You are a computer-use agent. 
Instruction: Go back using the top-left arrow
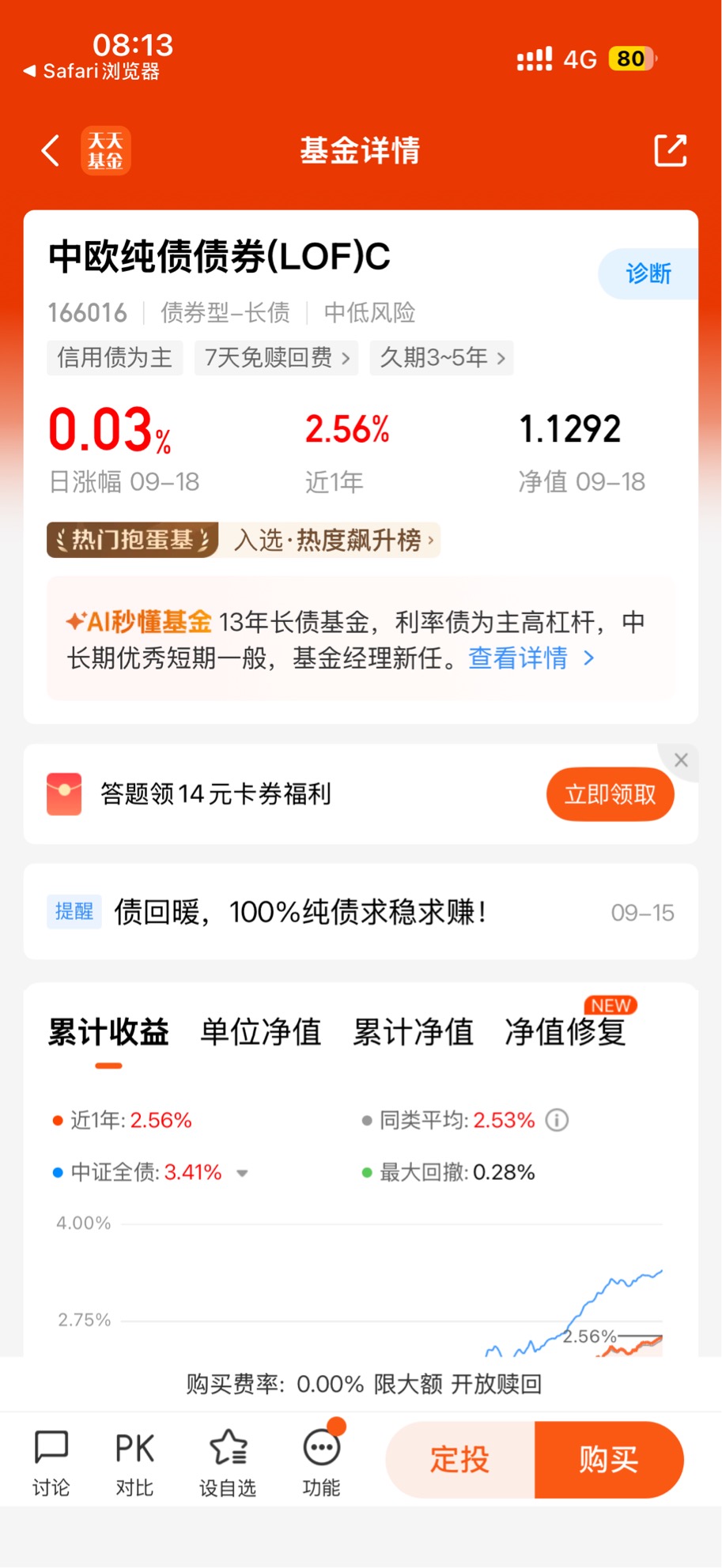[x=51, y=150]
